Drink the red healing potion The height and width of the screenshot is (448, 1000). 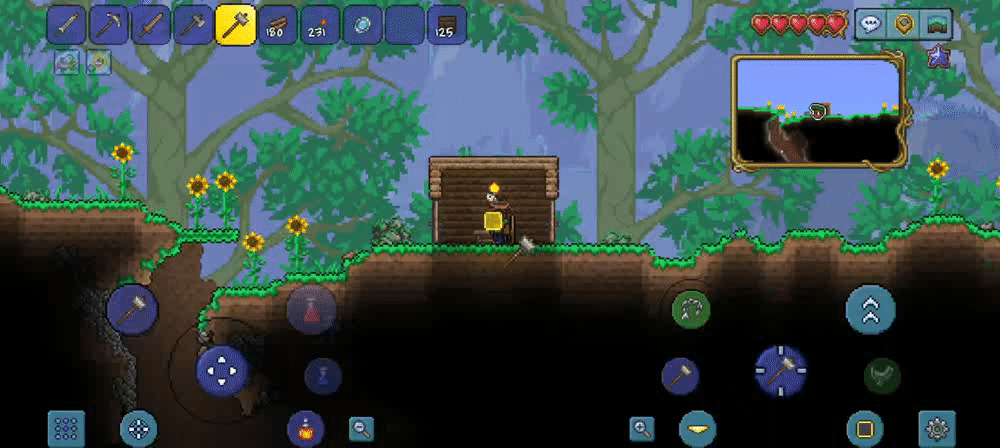[x=311, y=309]
